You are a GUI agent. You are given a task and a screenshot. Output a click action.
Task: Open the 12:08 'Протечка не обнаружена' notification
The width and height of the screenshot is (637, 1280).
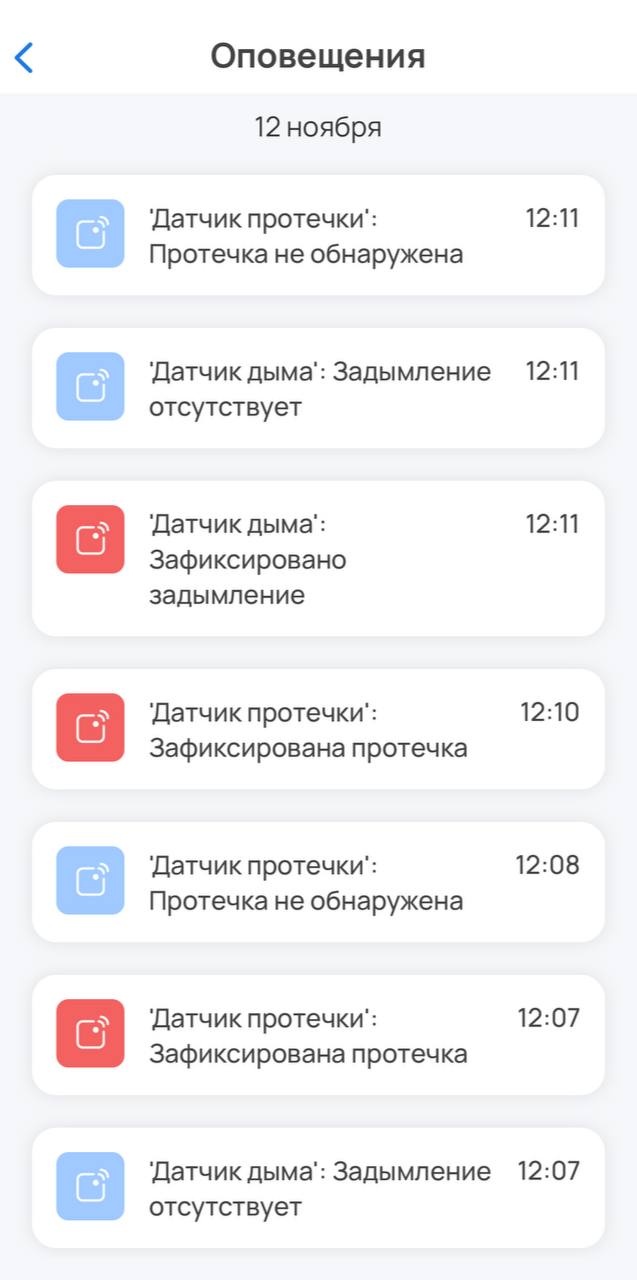point(318,882)
